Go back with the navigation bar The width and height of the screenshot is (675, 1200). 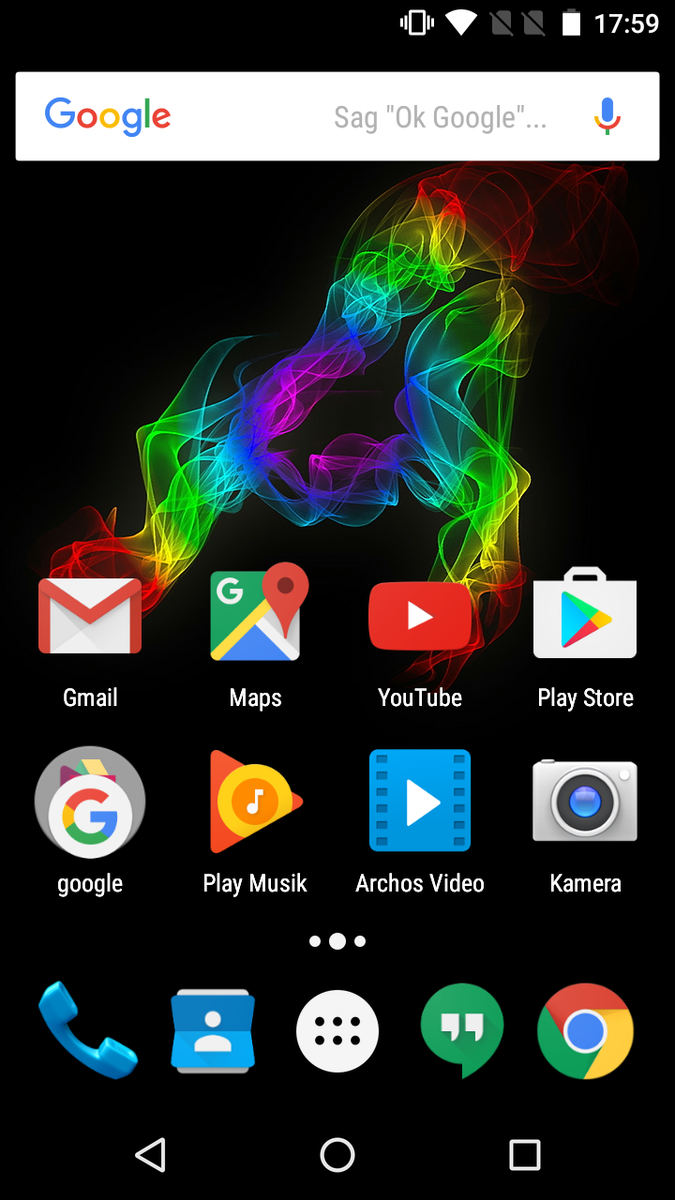click(x=150, y=1155)
